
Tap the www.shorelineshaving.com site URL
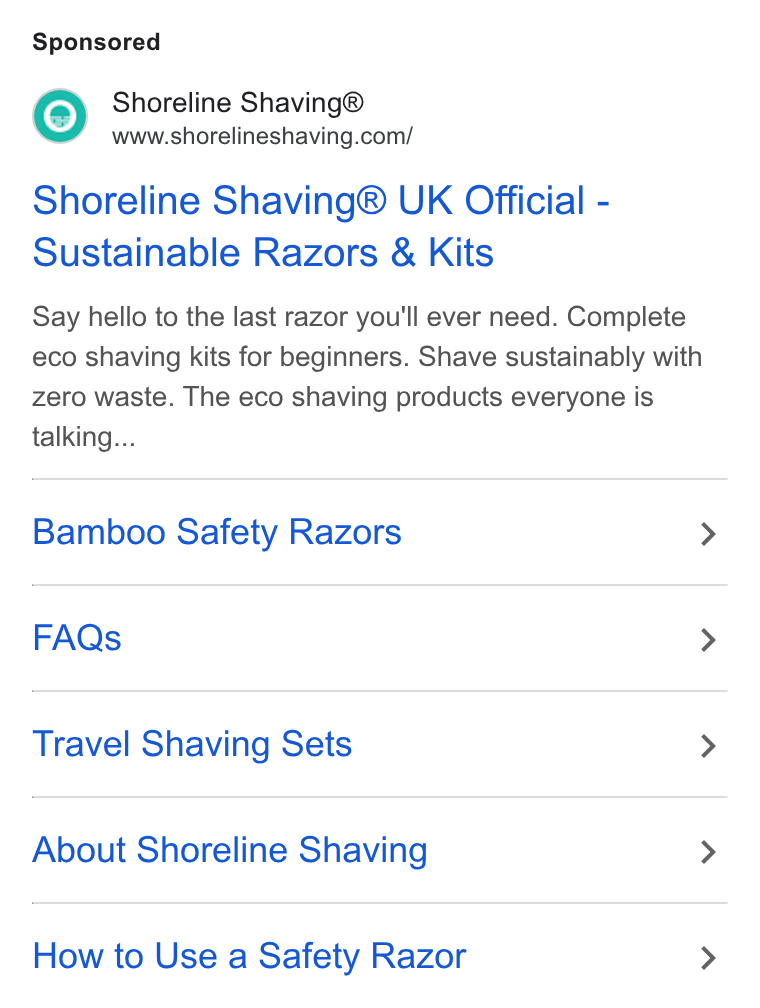click(x=262, y=136)
